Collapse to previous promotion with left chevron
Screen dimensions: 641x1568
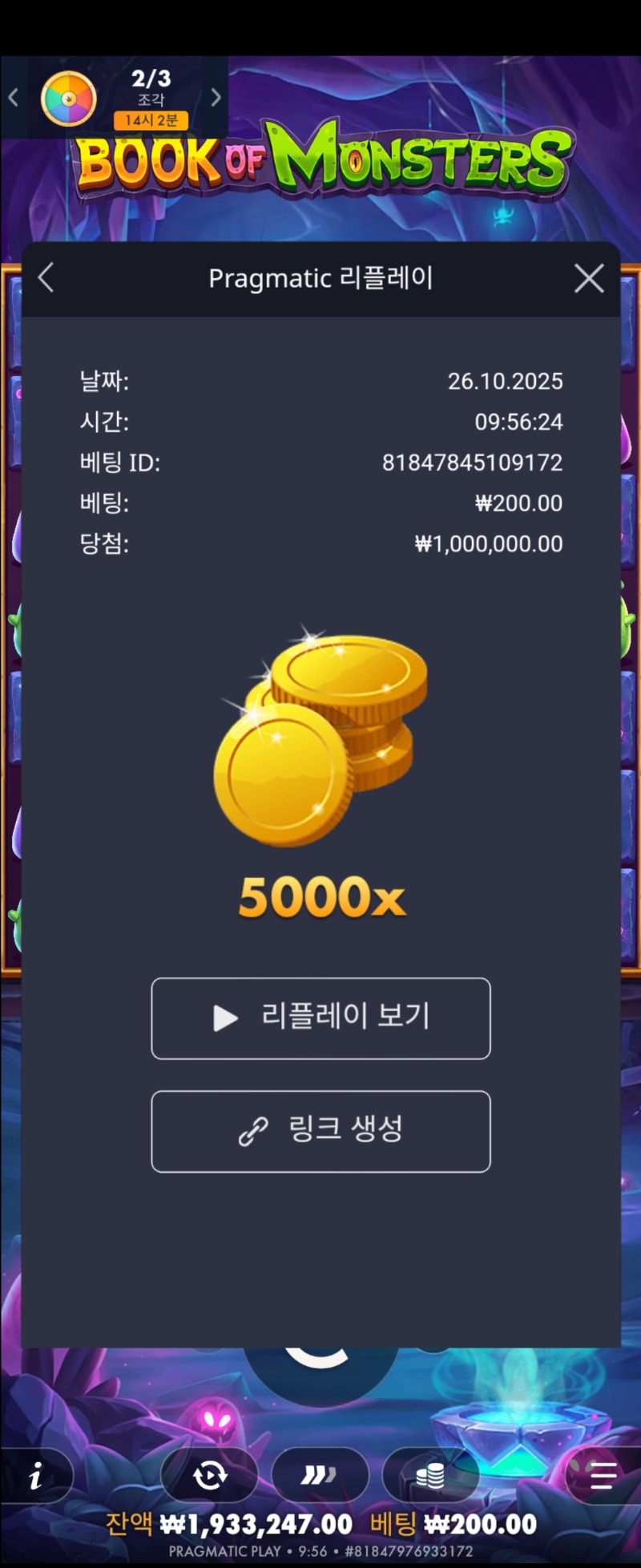pos(13,96)
